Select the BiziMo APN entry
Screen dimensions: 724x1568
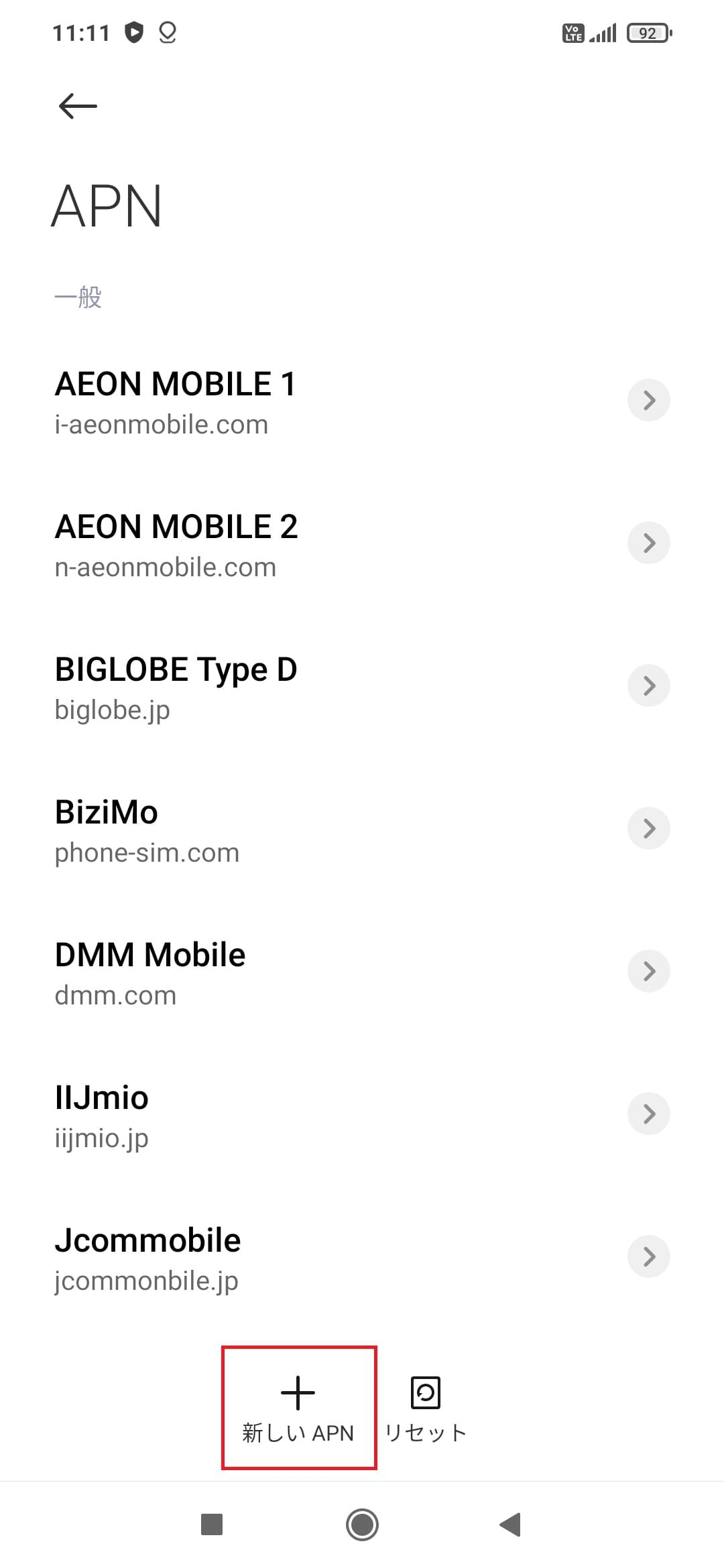[147, 829]
